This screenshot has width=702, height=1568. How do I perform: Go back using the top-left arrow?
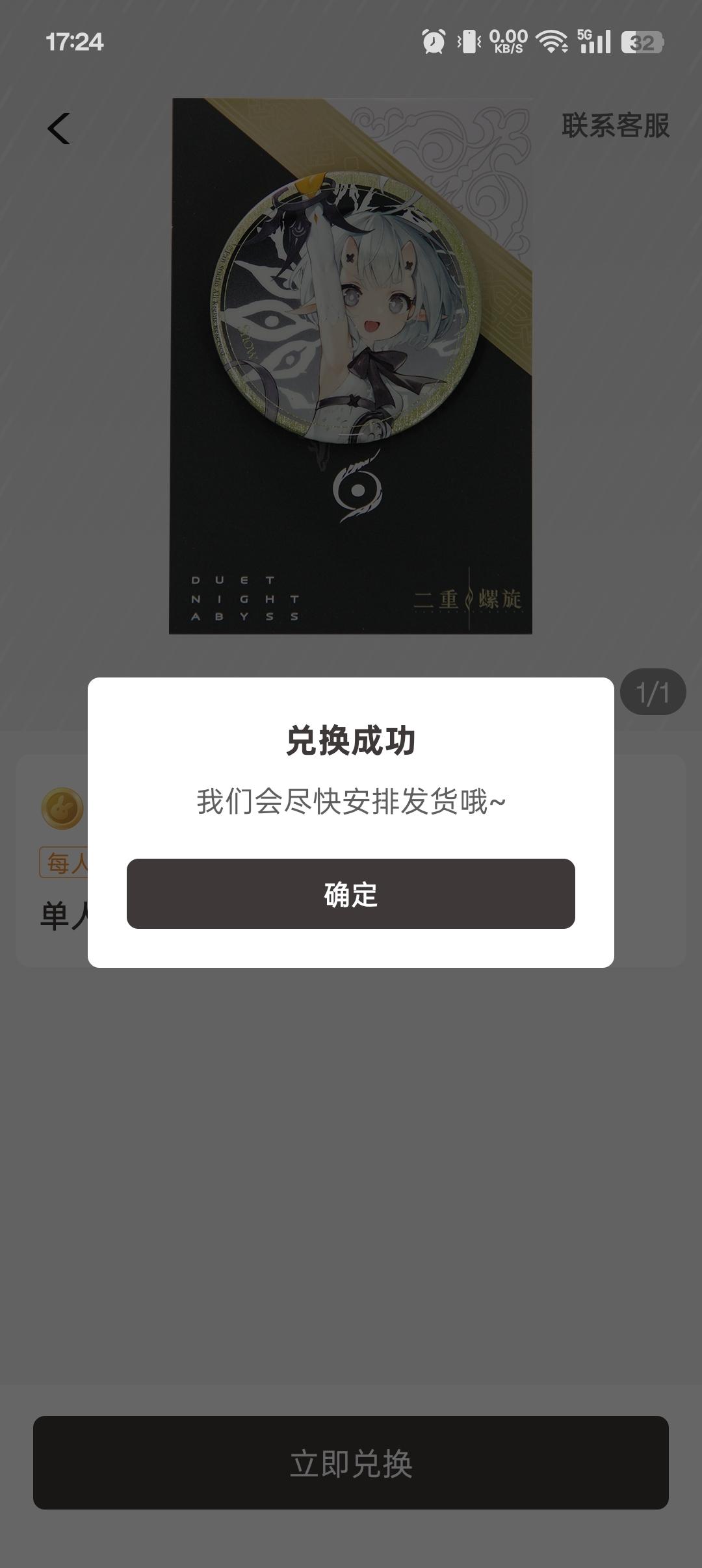pyautogui.click(x=58, y=128)
